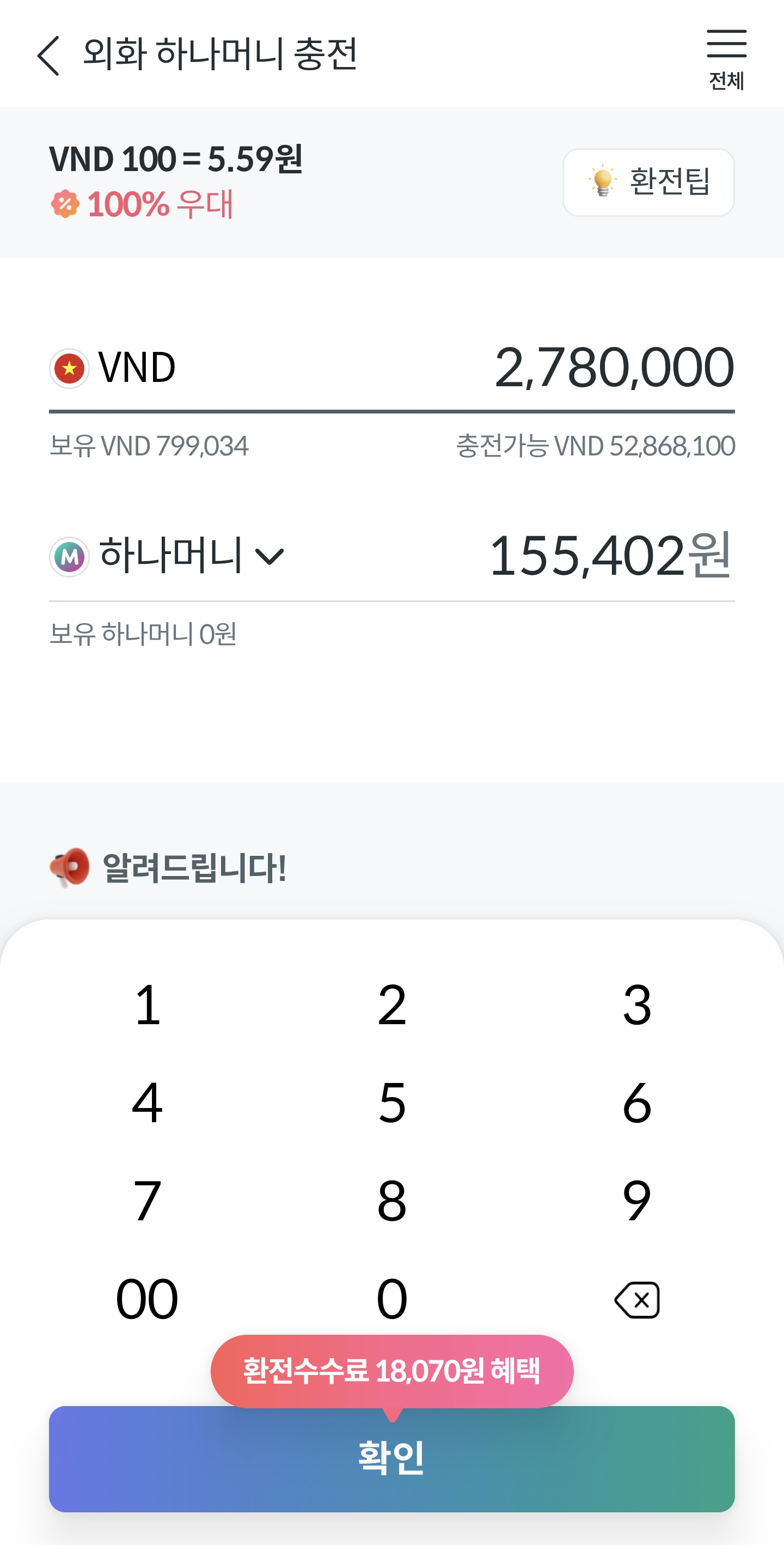Enter digit 2 on the keypad
784x1545 pixels.
[x=392, y=1005]
